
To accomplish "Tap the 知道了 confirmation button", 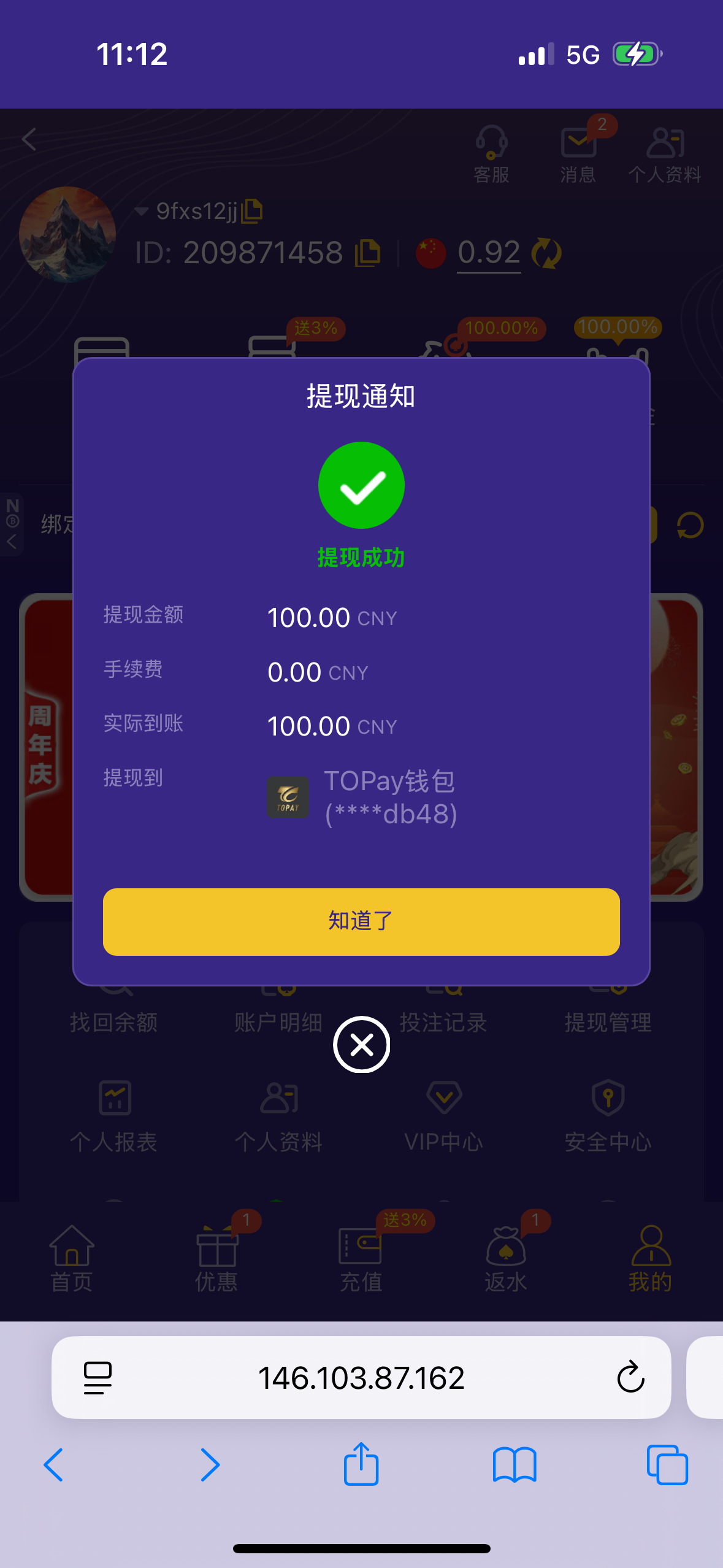I will pos(361,921).
